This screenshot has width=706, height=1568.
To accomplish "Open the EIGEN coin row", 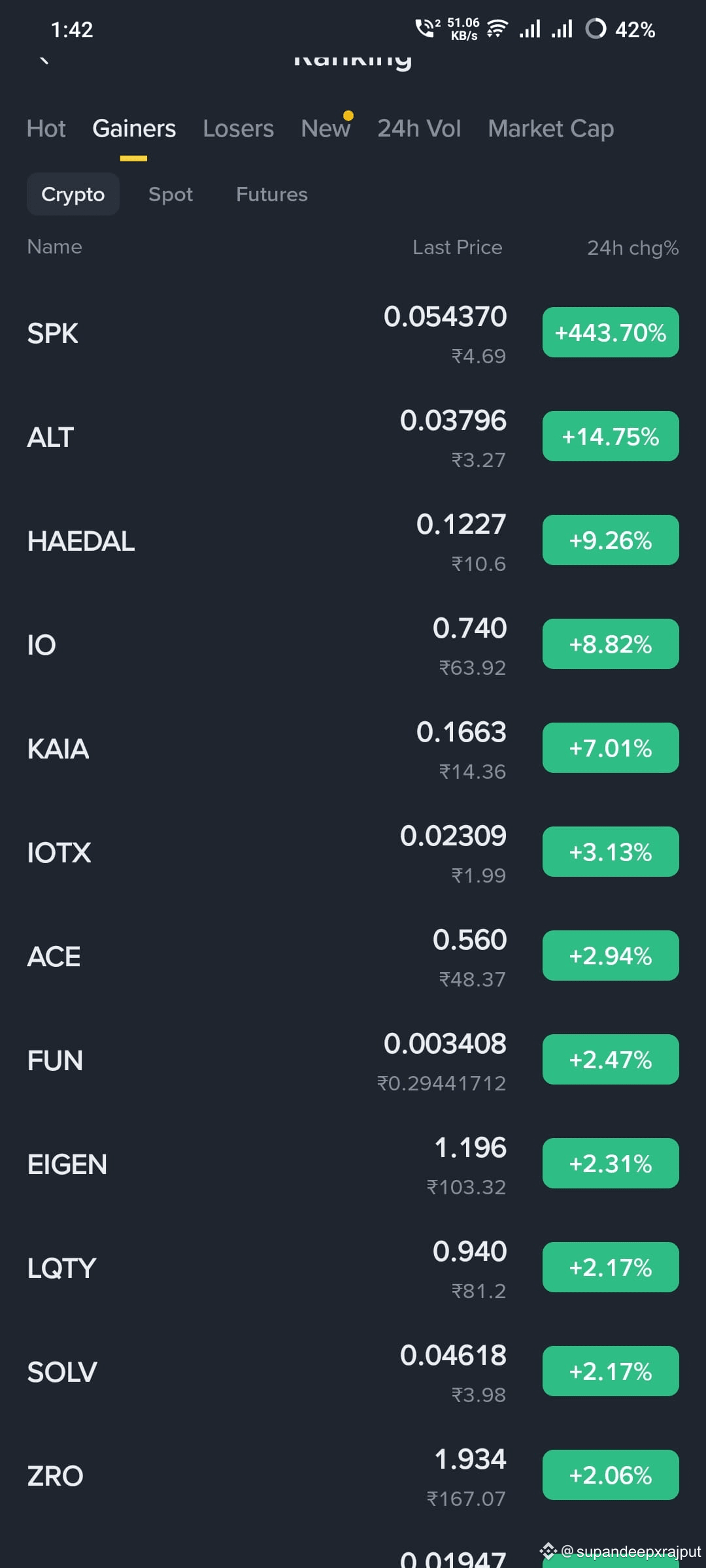I will coord(353,1164).
